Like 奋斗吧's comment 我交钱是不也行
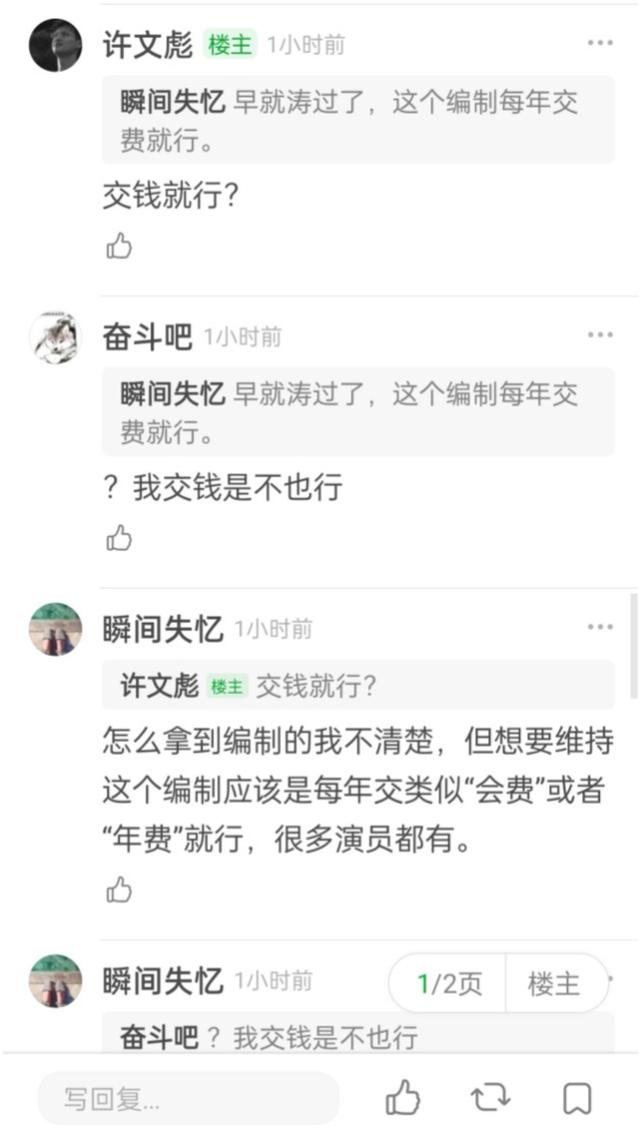This screenshot has width=640, height=1142. pyautogui.click(x=119, y=538)
